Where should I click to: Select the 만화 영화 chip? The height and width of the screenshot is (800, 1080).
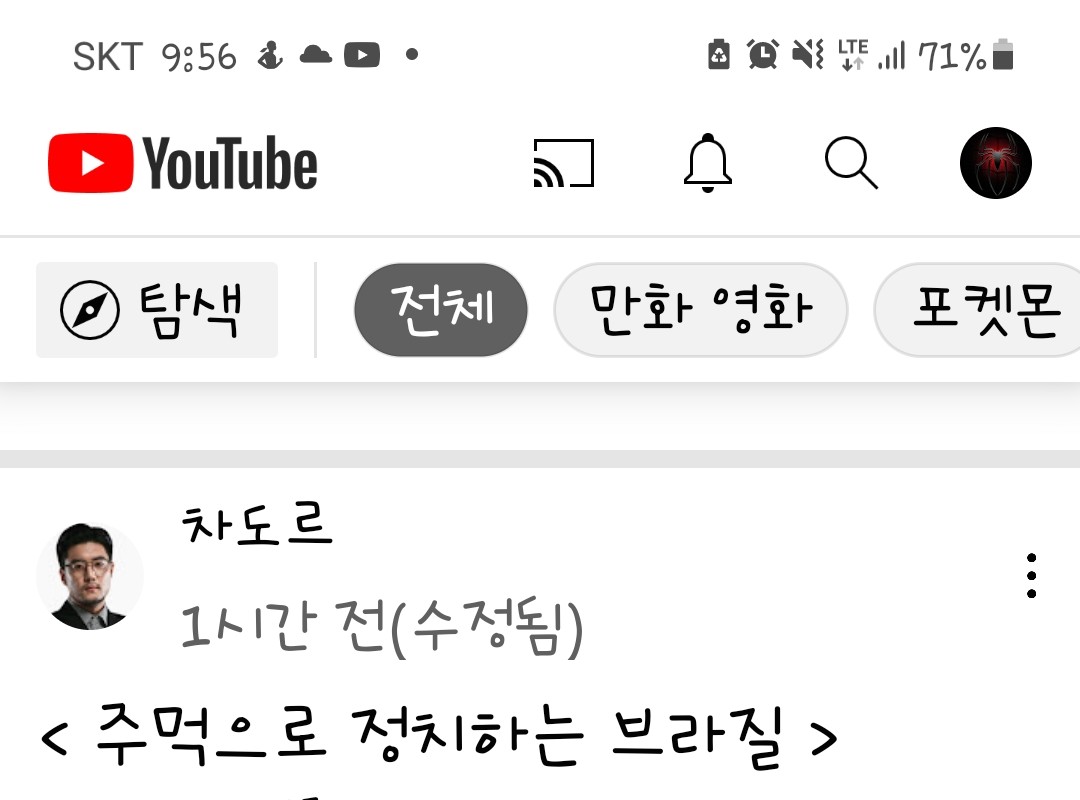[700, 310]
